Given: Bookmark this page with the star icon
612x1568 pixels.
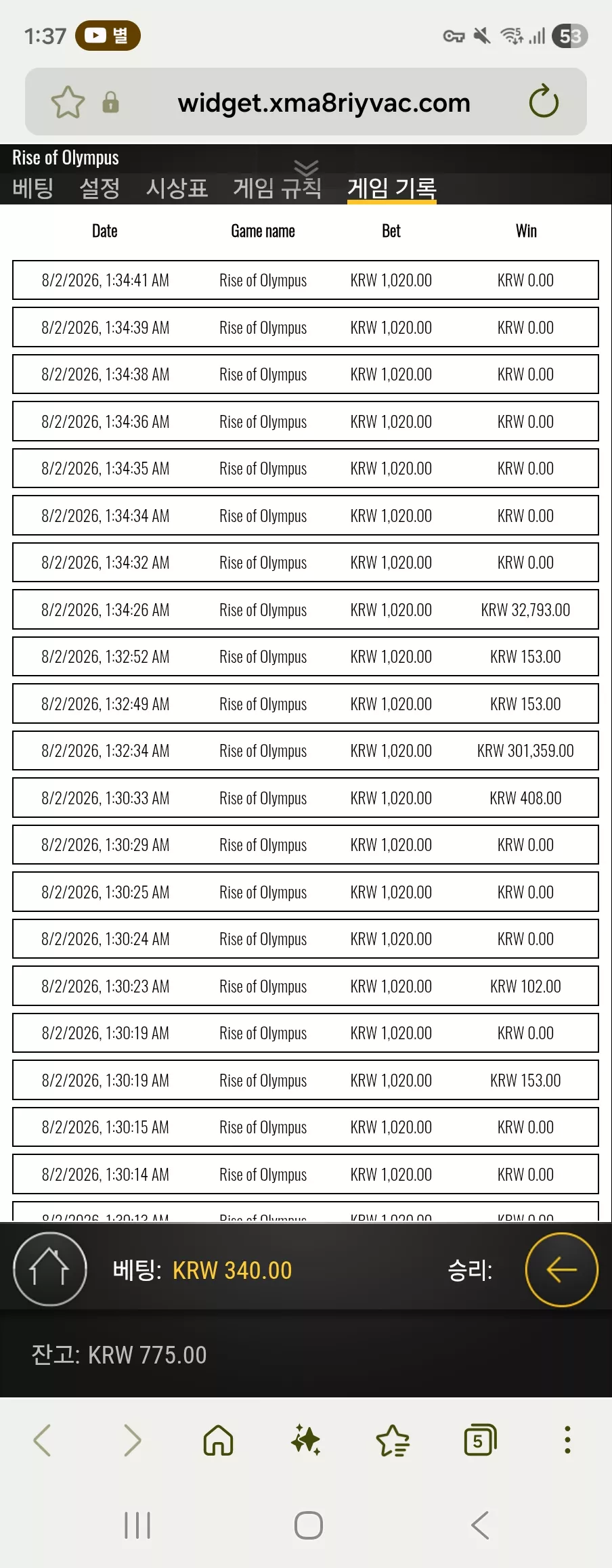Looking at the screenshot, I should 68,102.
